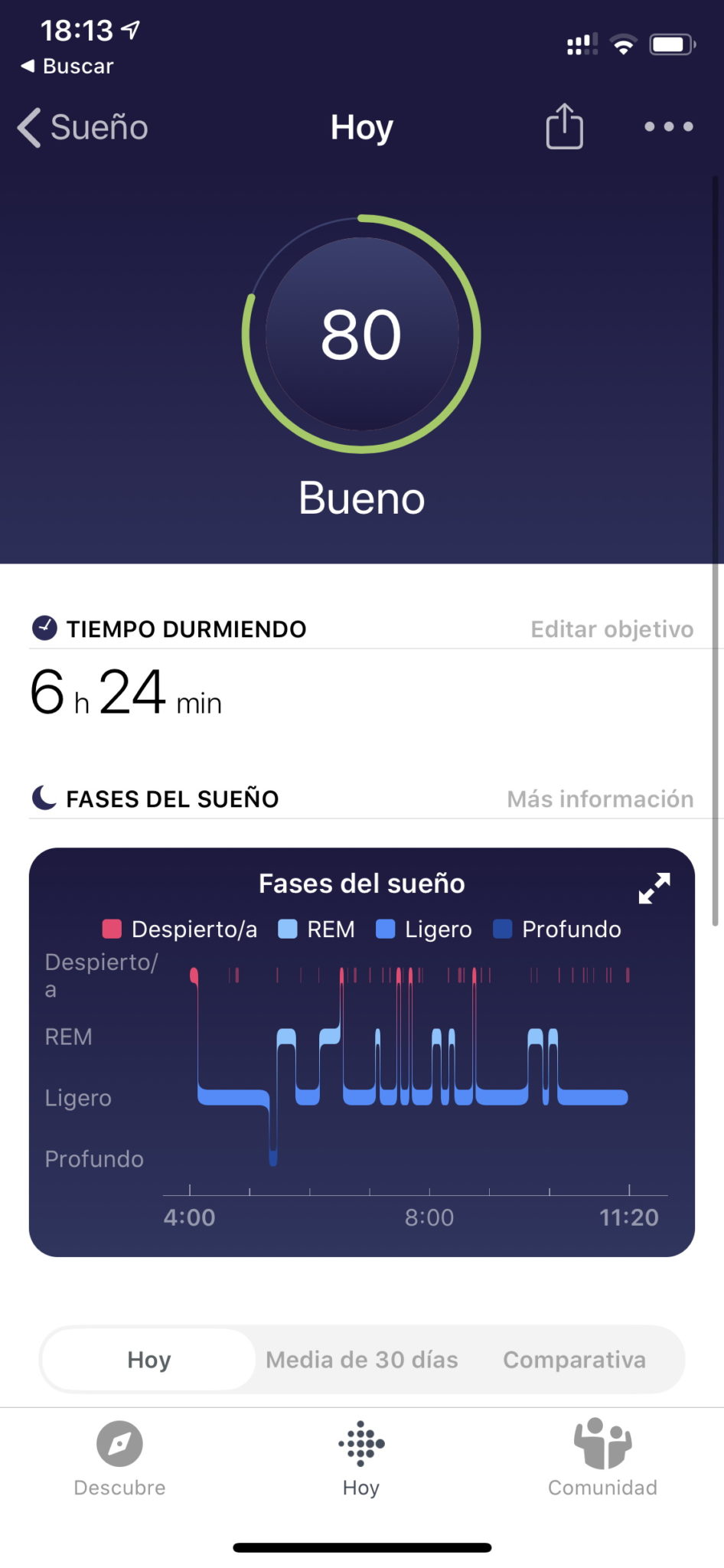Viewport: 724px width, 1568px height.
Task: Open Más información about sleep stages
Action: click(x=600, y=799)
